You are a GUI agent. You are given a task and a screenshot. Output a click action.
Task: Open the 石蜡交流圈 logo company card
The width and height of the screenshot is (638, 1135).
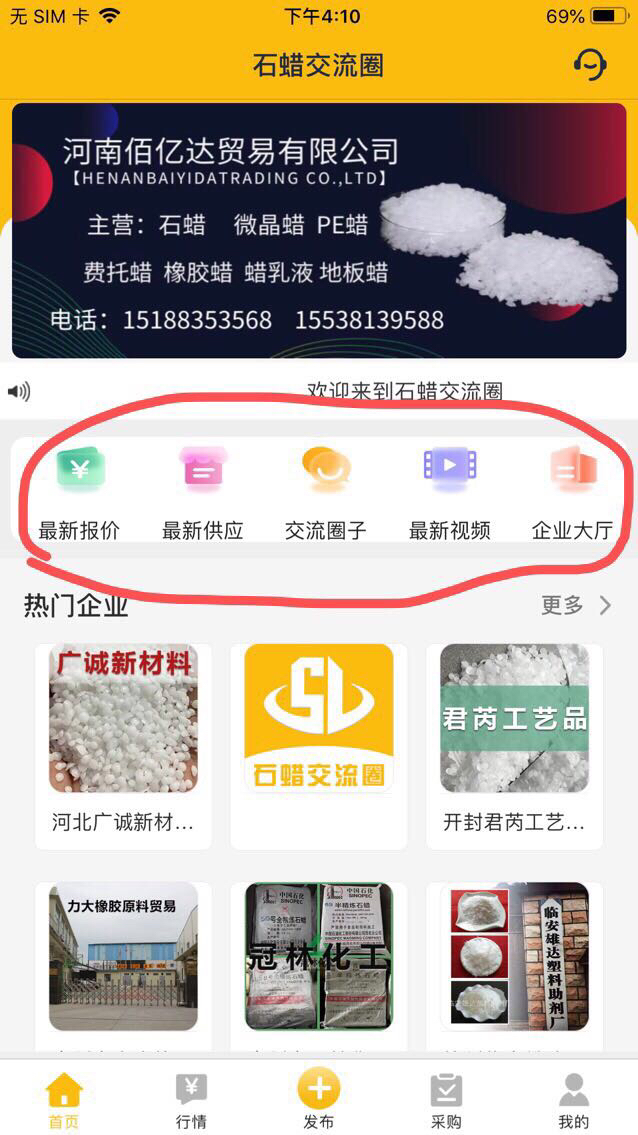pyautogui.click(x=319, y=745)
